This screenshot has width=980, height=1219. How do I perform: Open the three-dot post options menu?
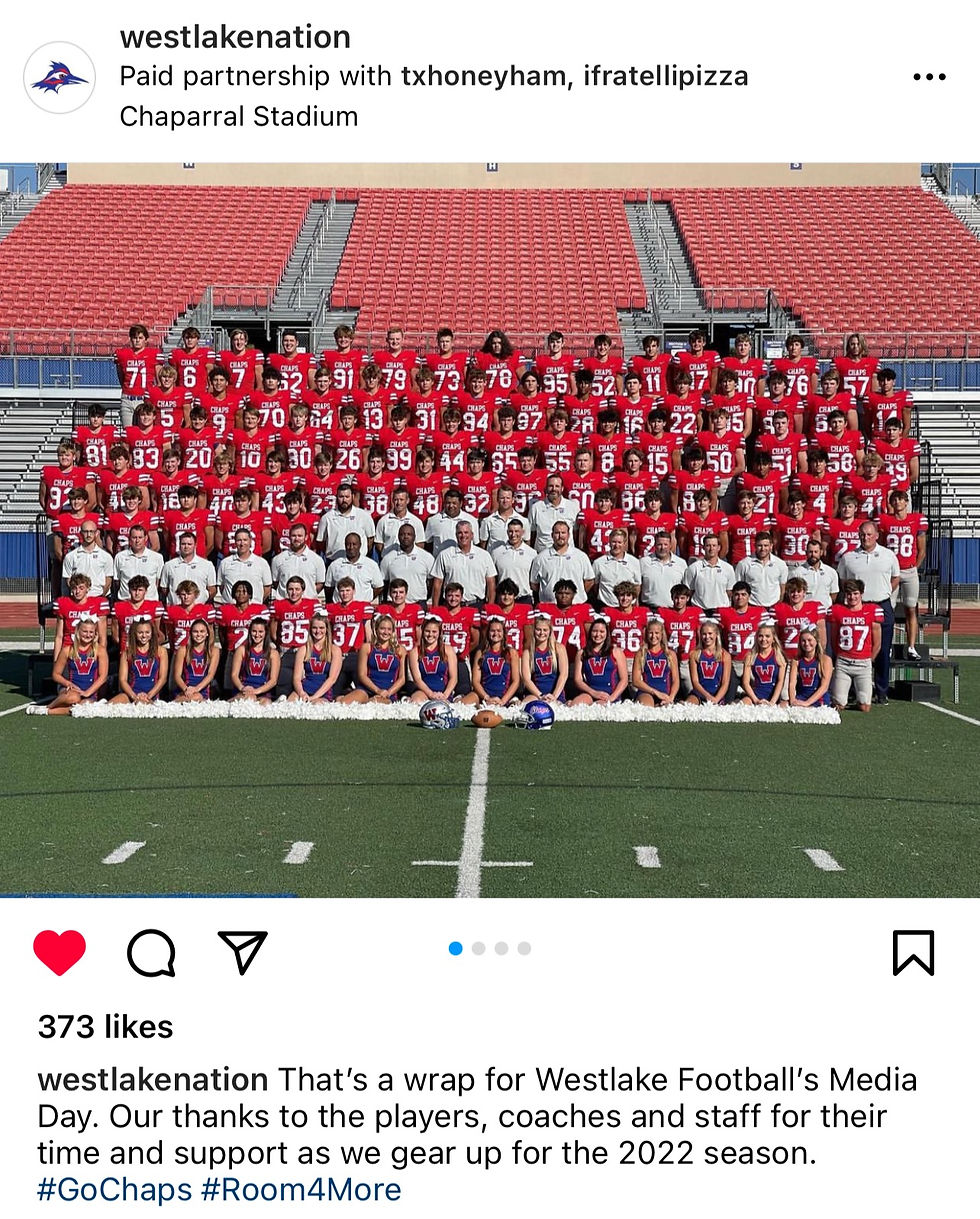(x=929, y=78)
